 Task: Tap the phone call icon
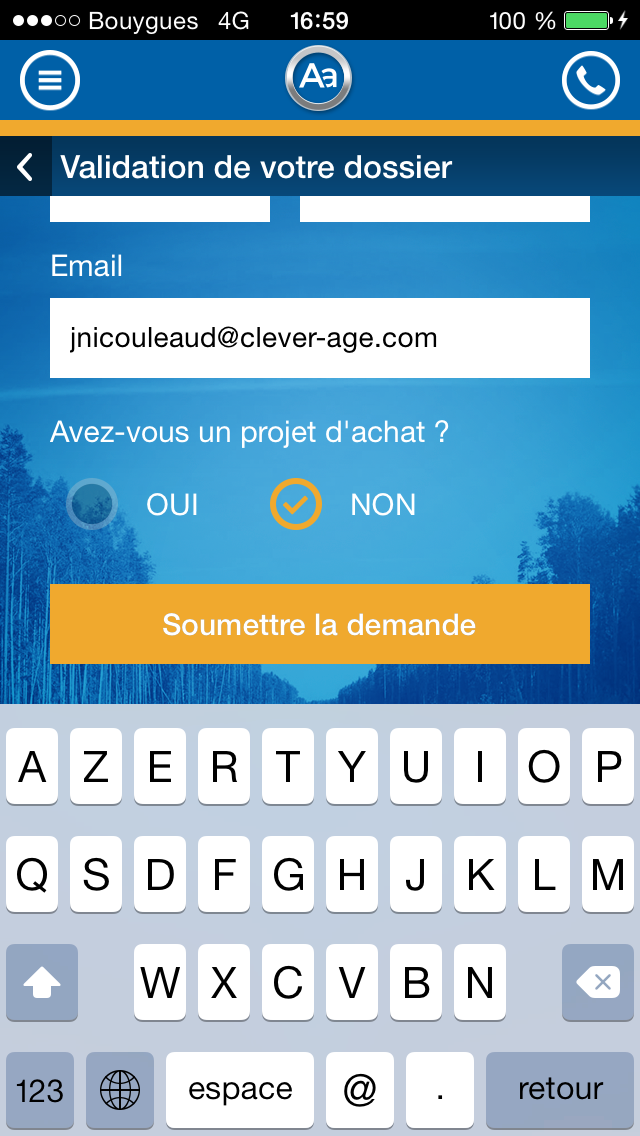click(591, 80)
